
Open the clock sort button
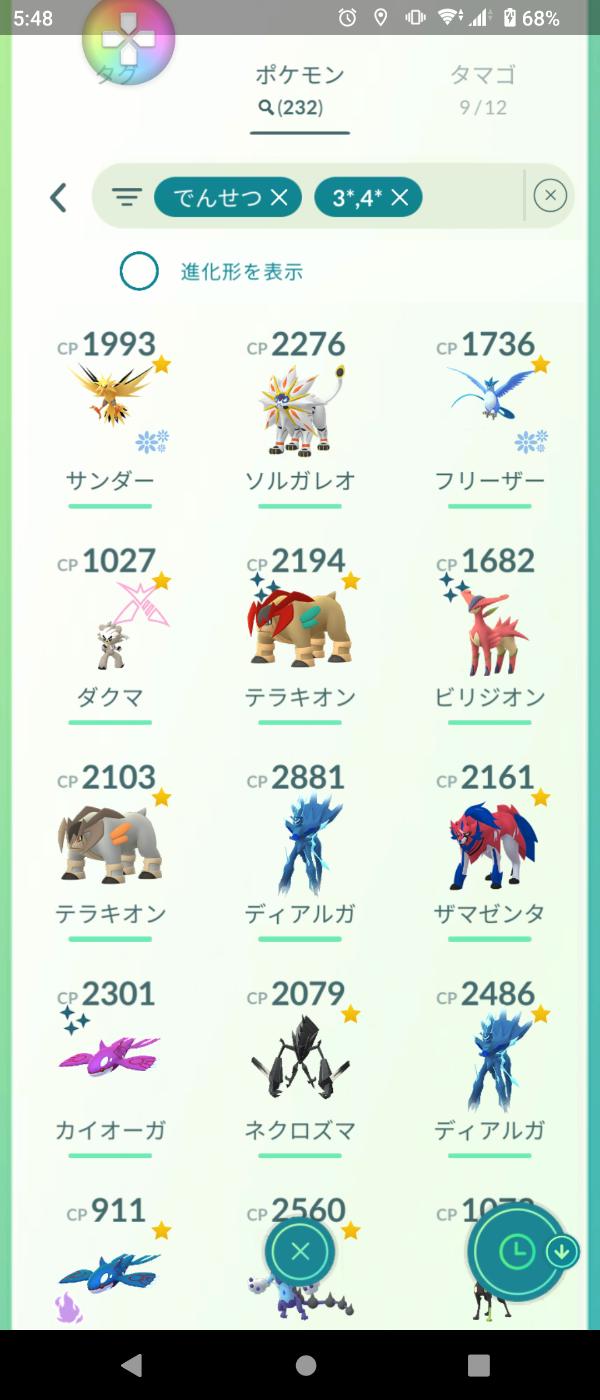point(517,1251)
